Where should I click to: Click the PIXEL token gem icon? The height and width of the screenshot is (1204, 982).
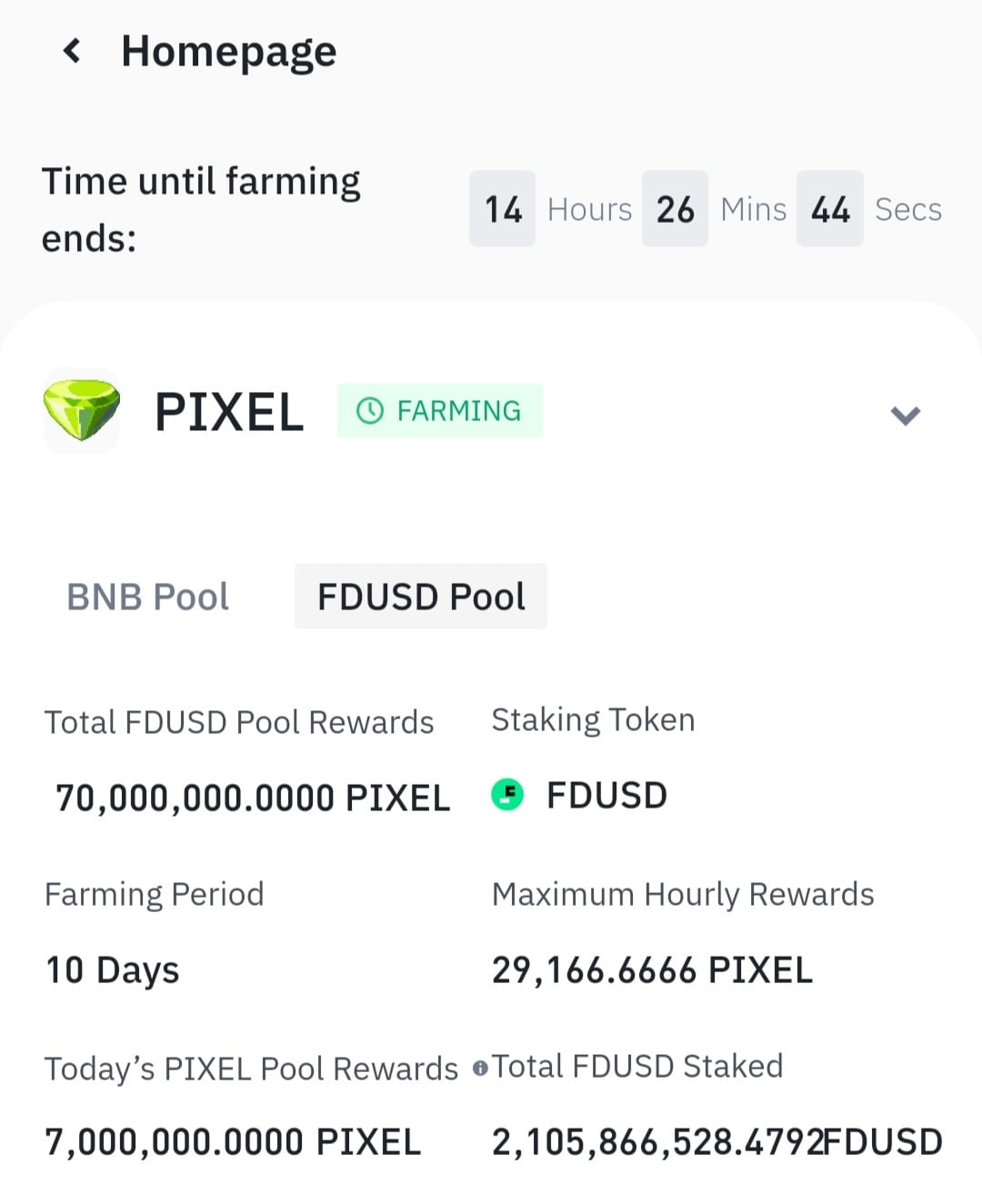coord(82,412)
